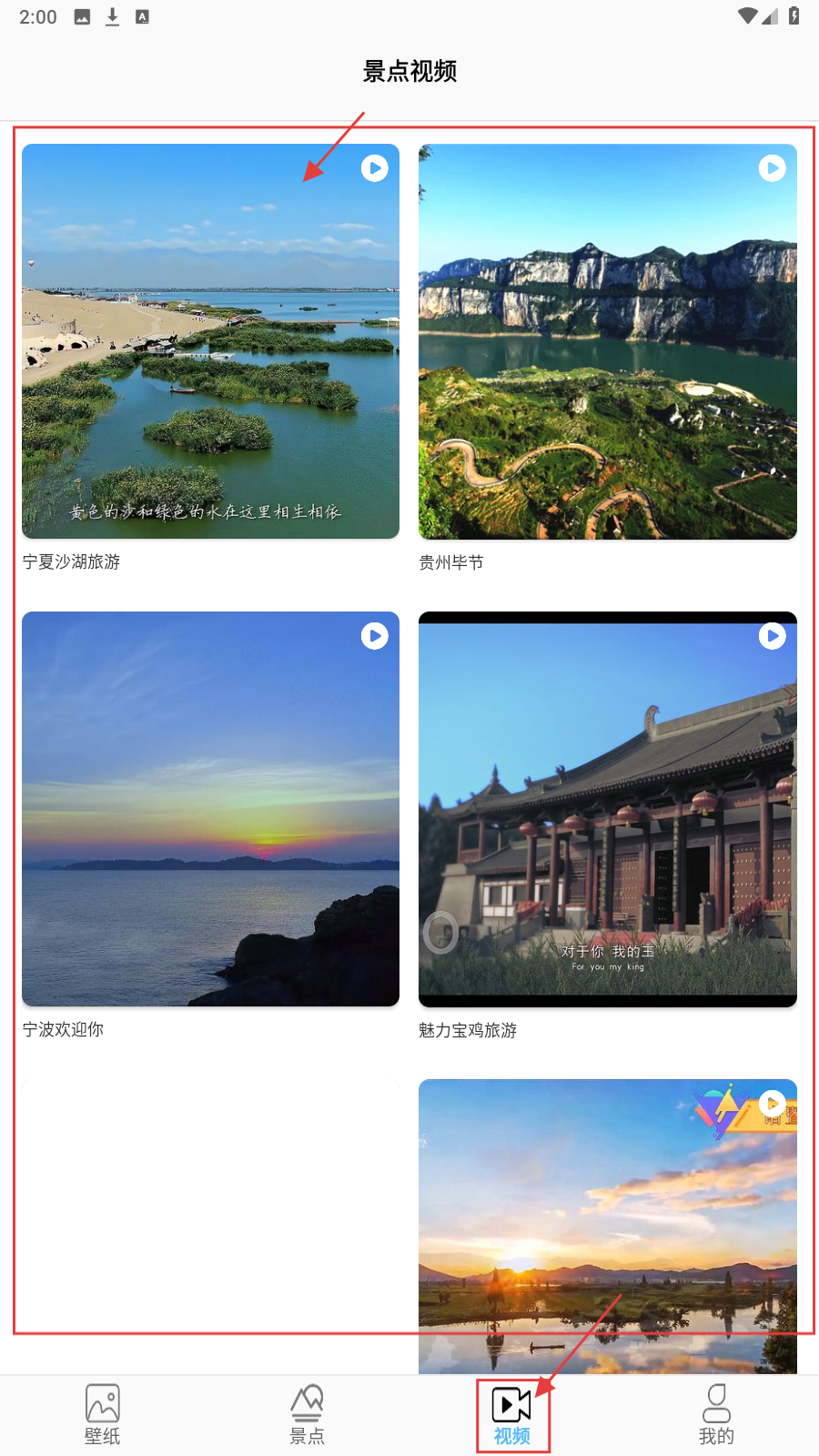Open the 魅力宝鸡旅游 video

click(607, 808)
